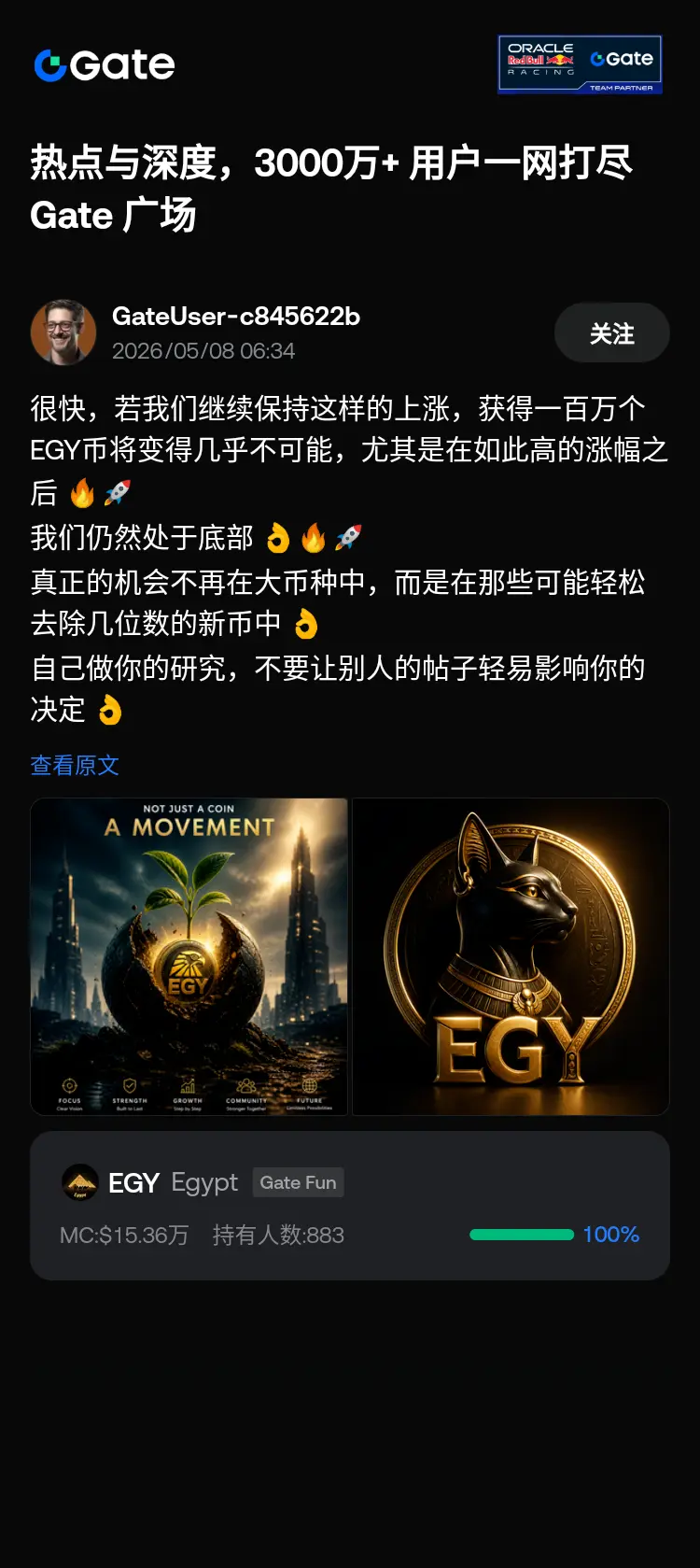Open the 'Not just a coin' image
The width and height of the screenshot is (700, 1568).
tap(189, 956)
